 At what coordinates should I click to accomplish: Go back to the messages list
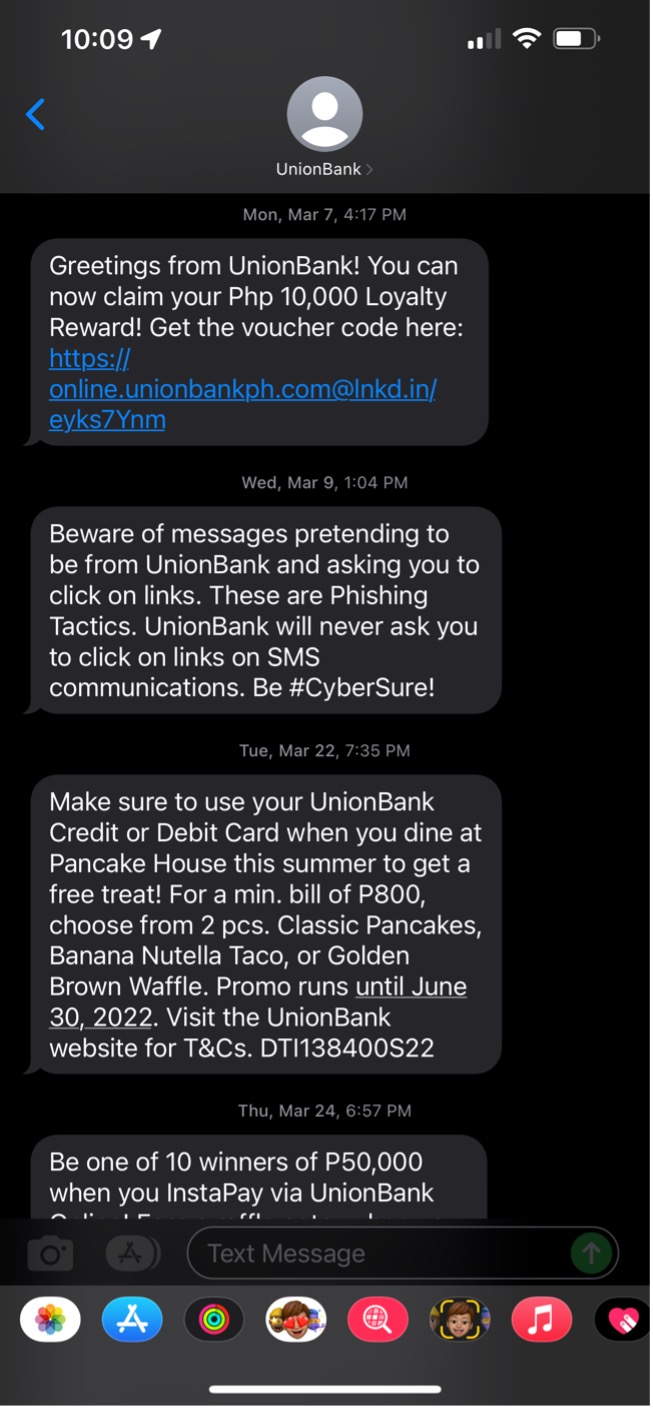pos(35,115)
